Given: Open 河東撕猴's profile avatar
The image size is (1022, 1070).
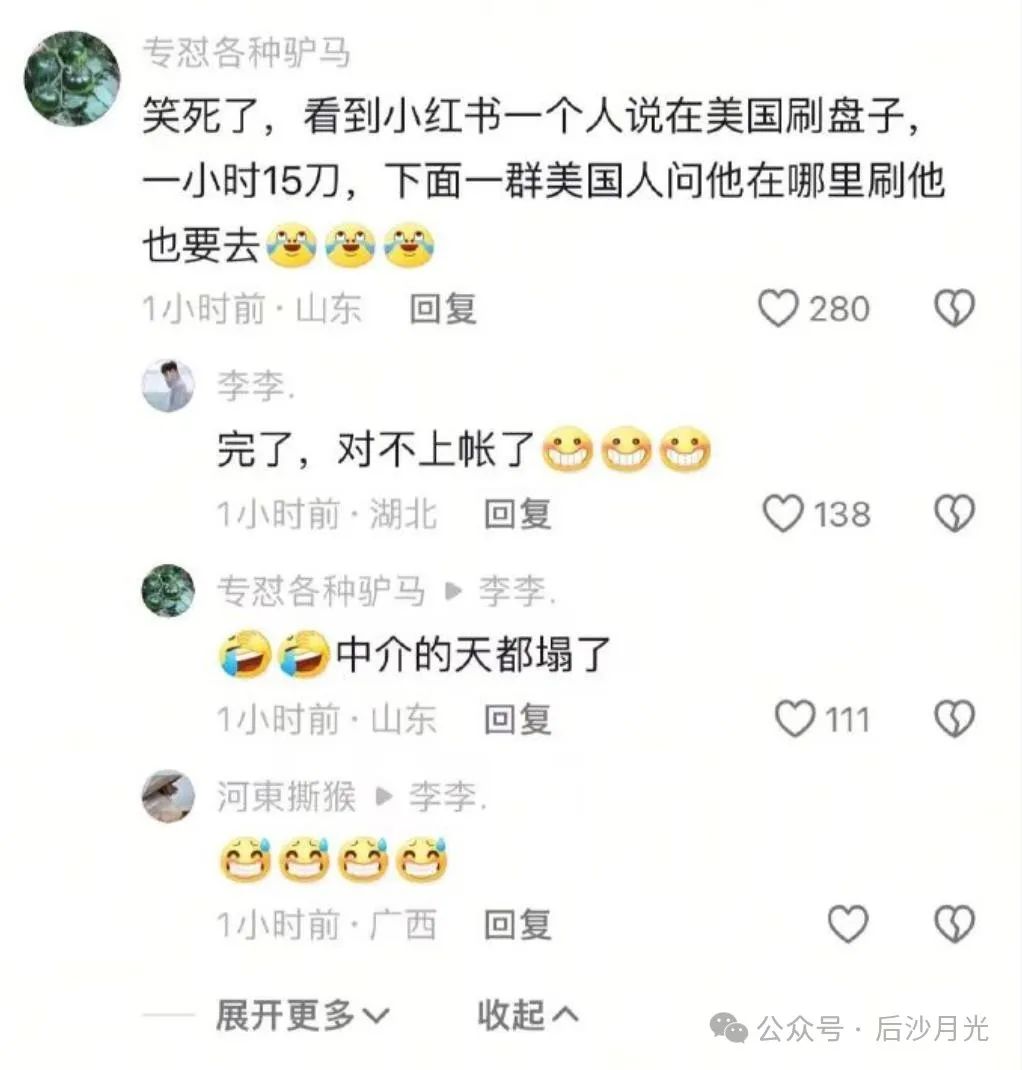Looking at the screenshot, I should (x=168, y=796).
